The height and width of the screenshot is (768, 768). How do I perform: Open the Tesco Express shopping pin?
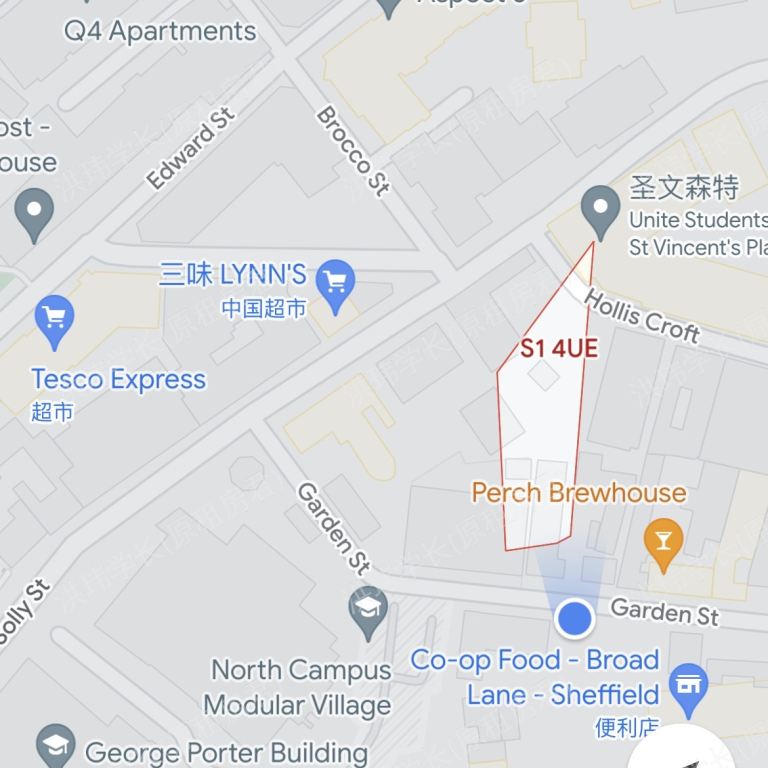coord(54,319)
